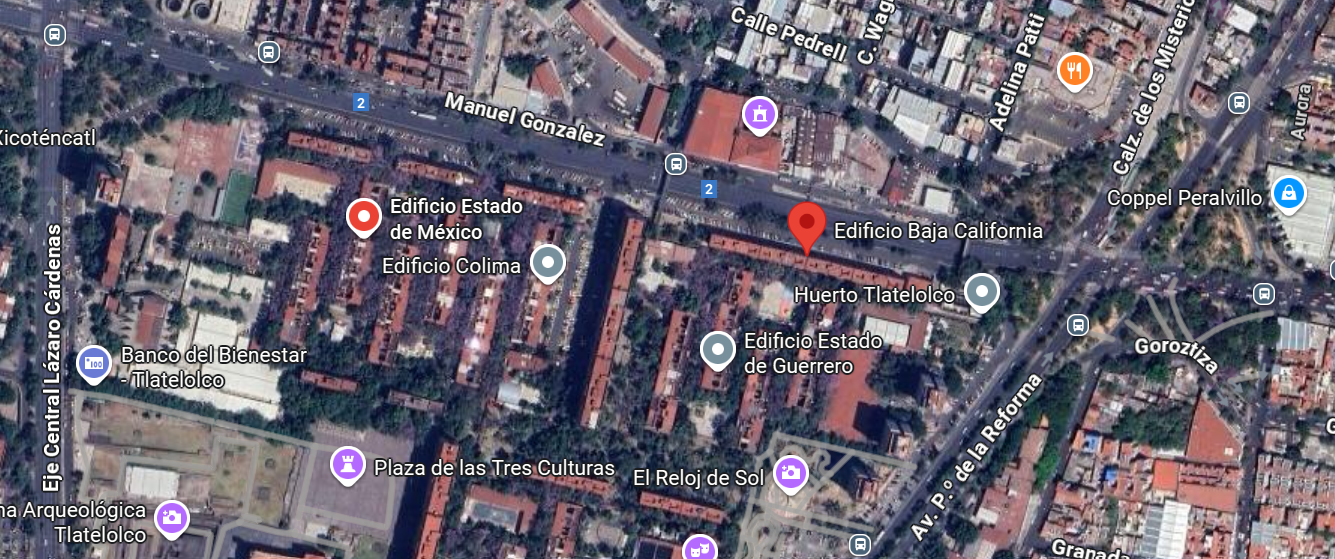
Task: Select the Edificio Baja California red pin
Action: 806,225
